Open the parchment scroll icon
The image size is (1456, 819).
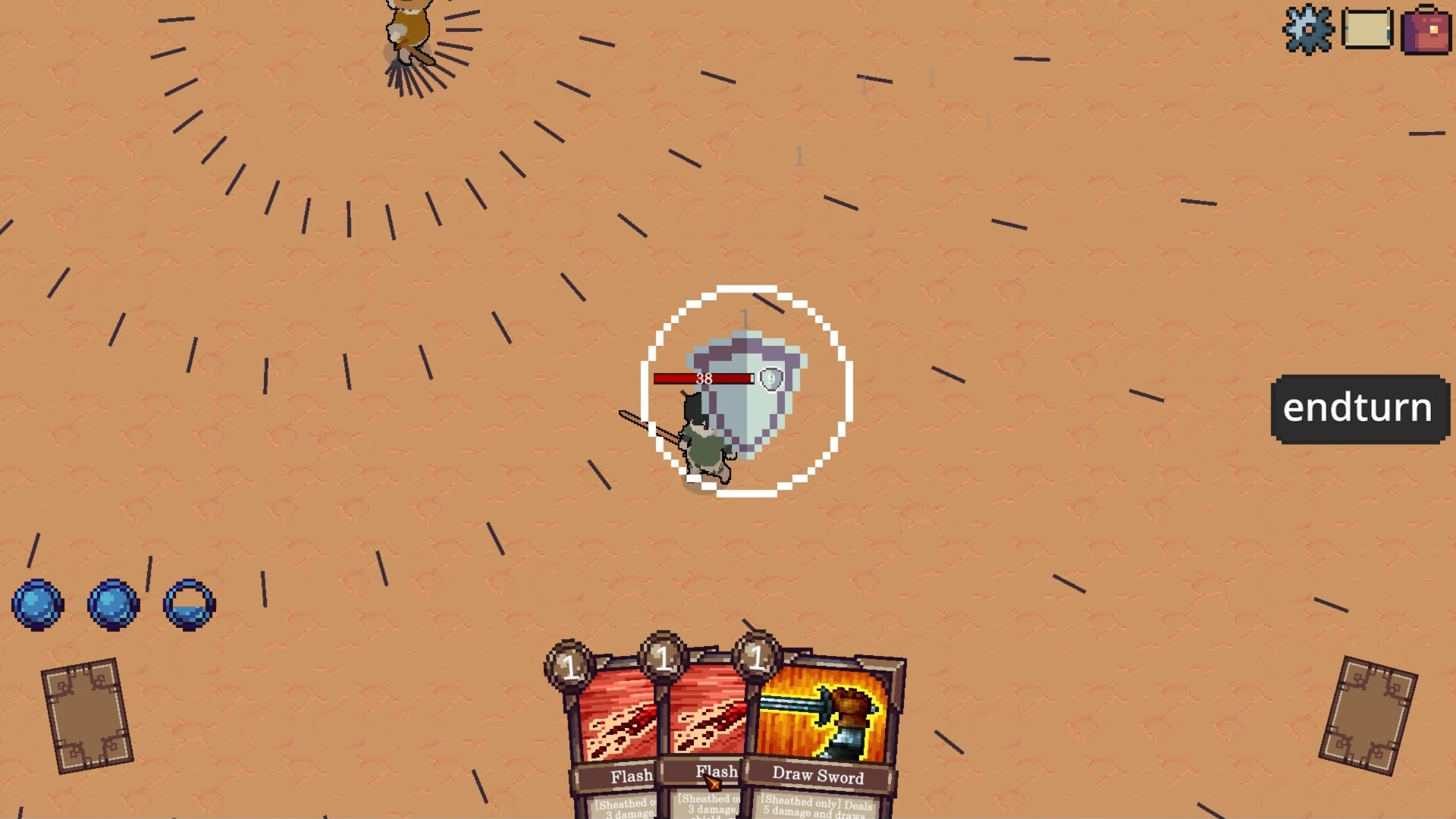click(x=1367, y=30)
